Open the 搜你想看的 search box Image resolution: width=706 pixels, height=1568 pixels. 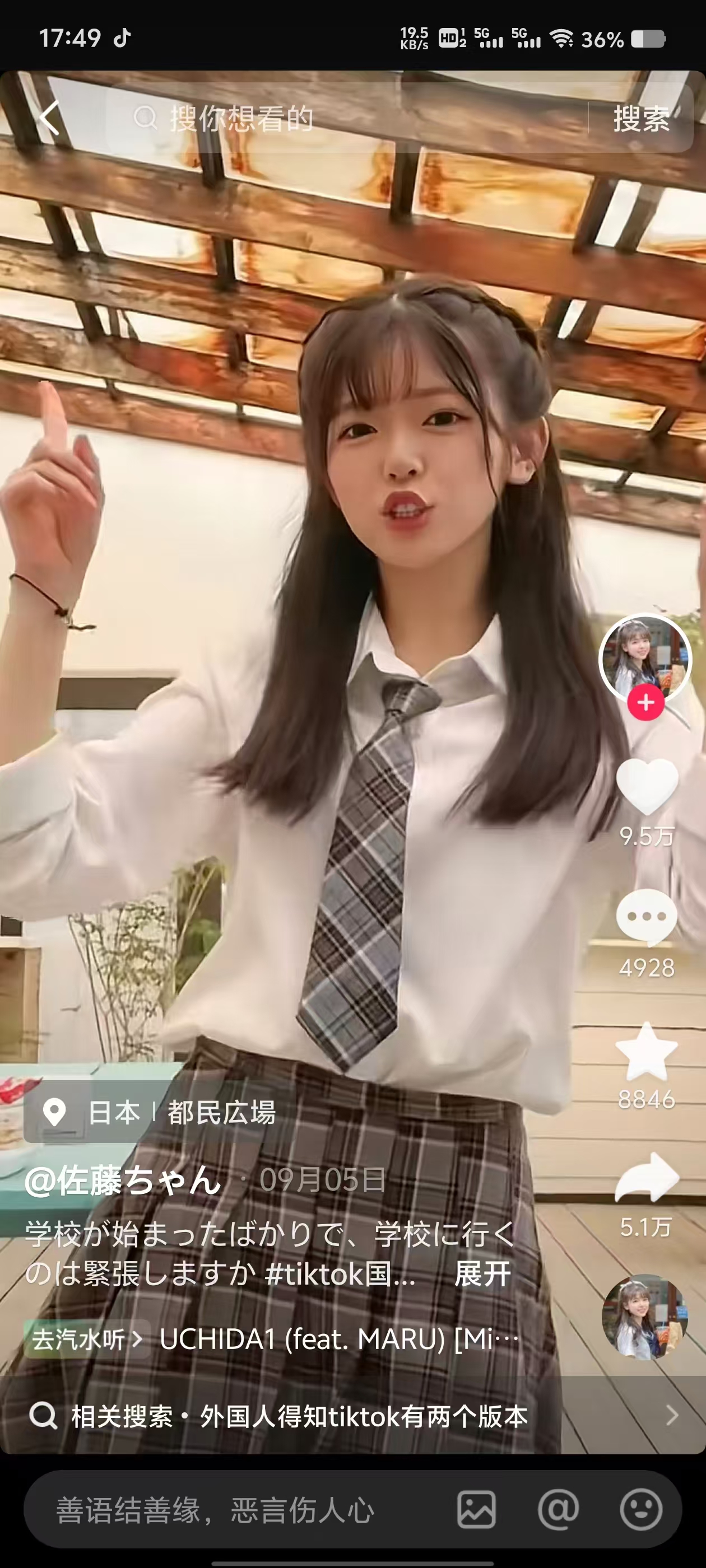(x=341, y=118)
